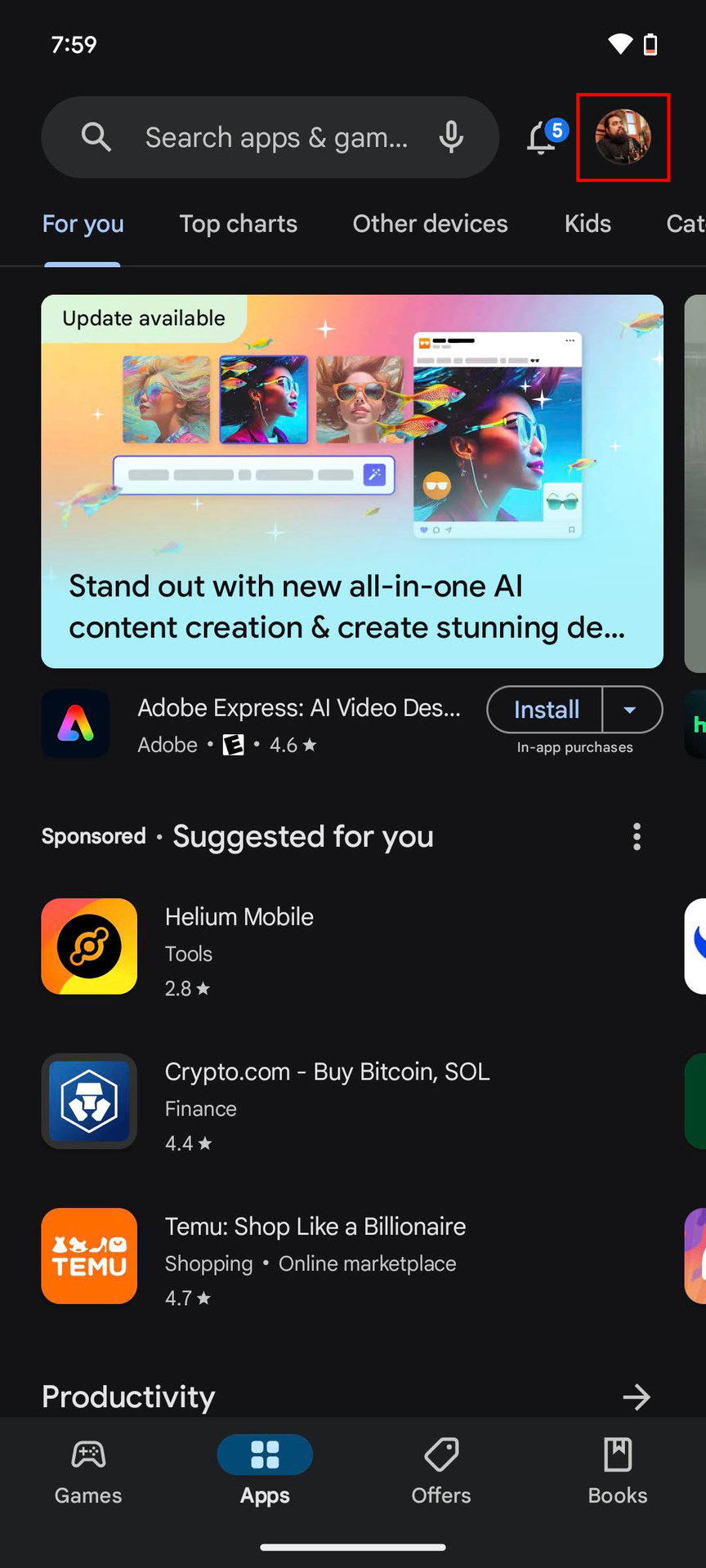Screen dimensions: 706x1568
Task: Open the Kids tab
Action: [x=588, y=224]
